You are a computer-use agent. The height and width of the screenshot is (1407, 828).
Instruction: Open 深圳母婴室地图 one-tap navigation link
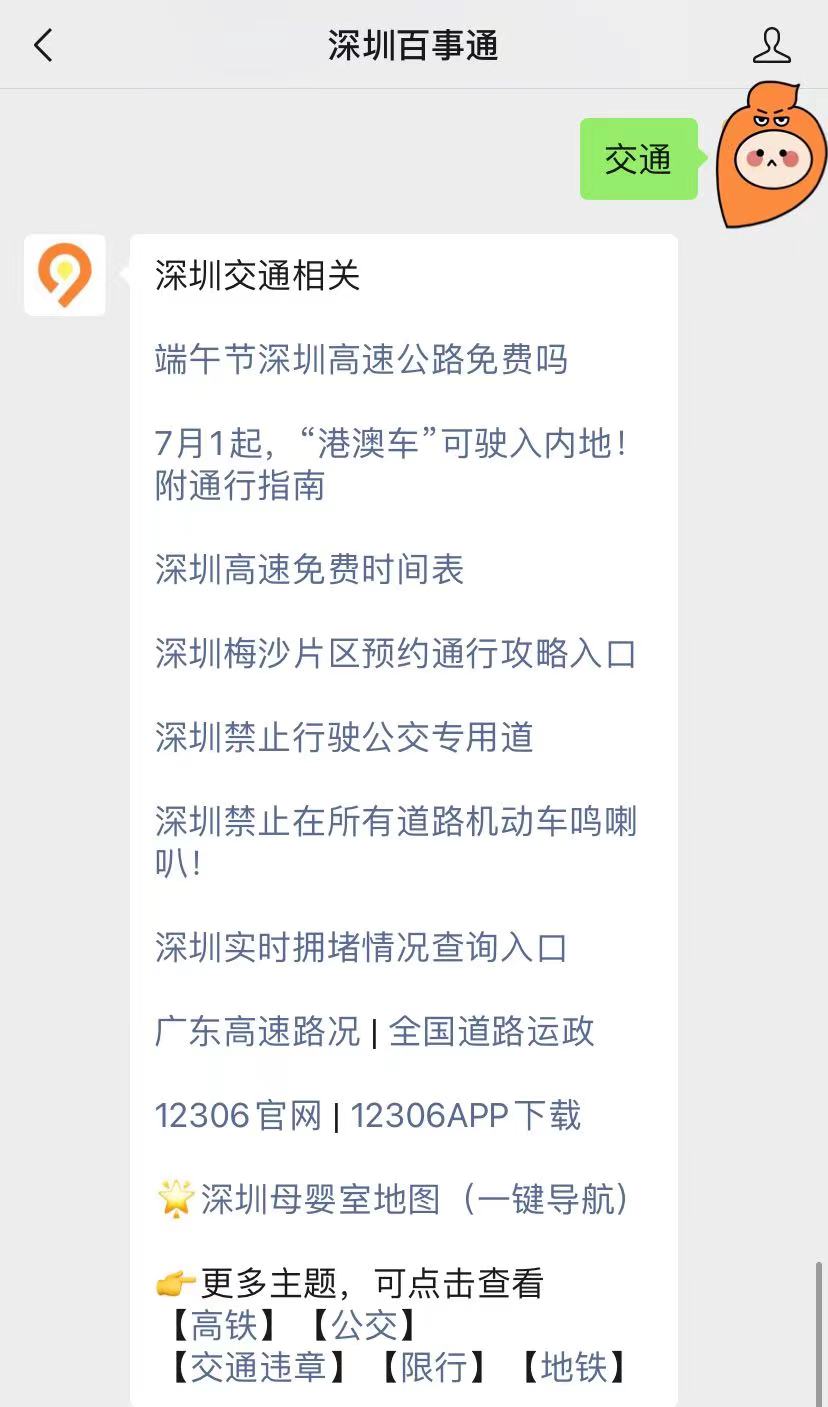tap(415, 1199)
